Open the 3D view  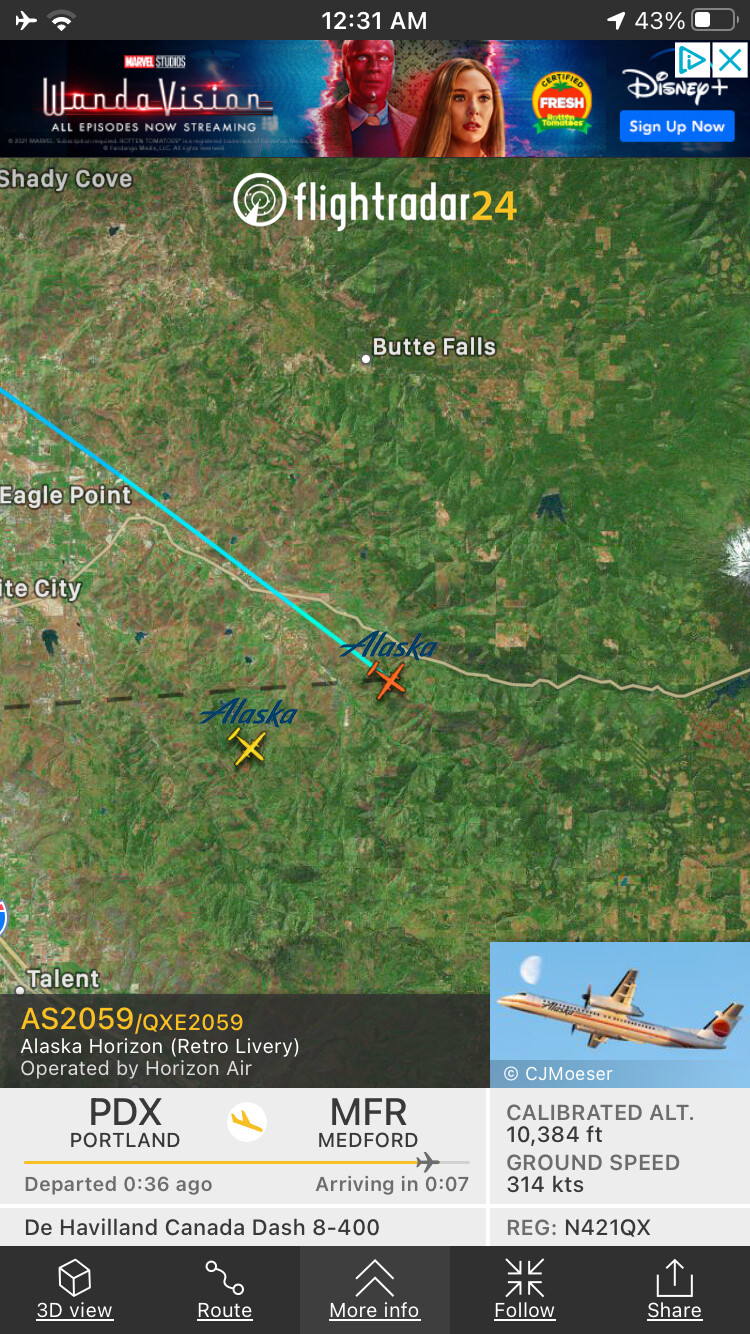(x=75, y=1289)
